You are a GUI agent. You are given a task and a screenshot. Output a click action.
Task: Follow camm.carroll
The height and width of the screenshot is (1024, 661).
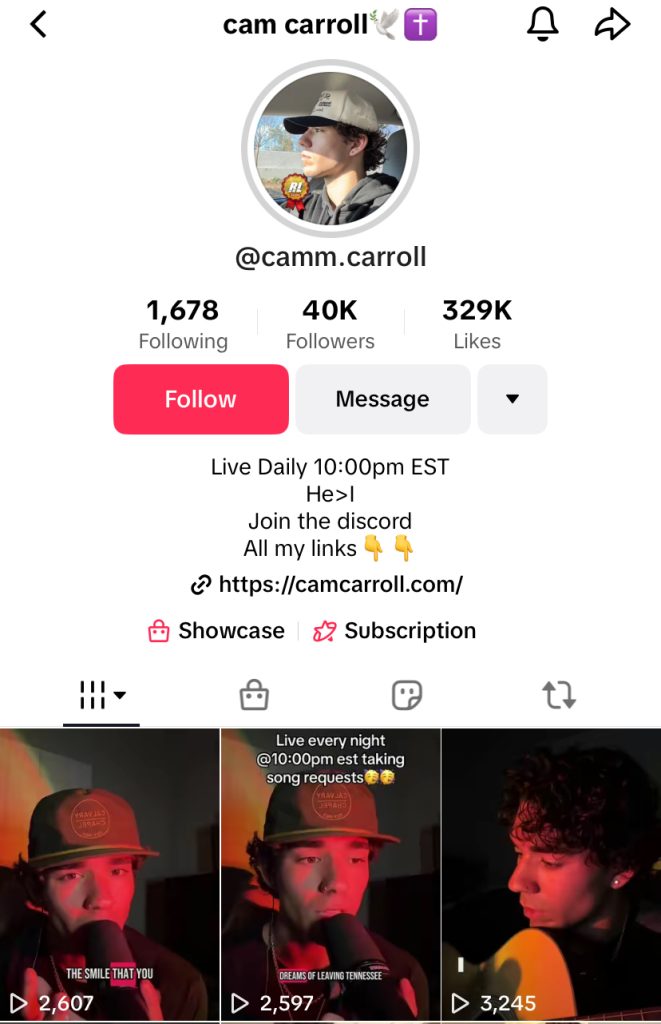(201, 399)
